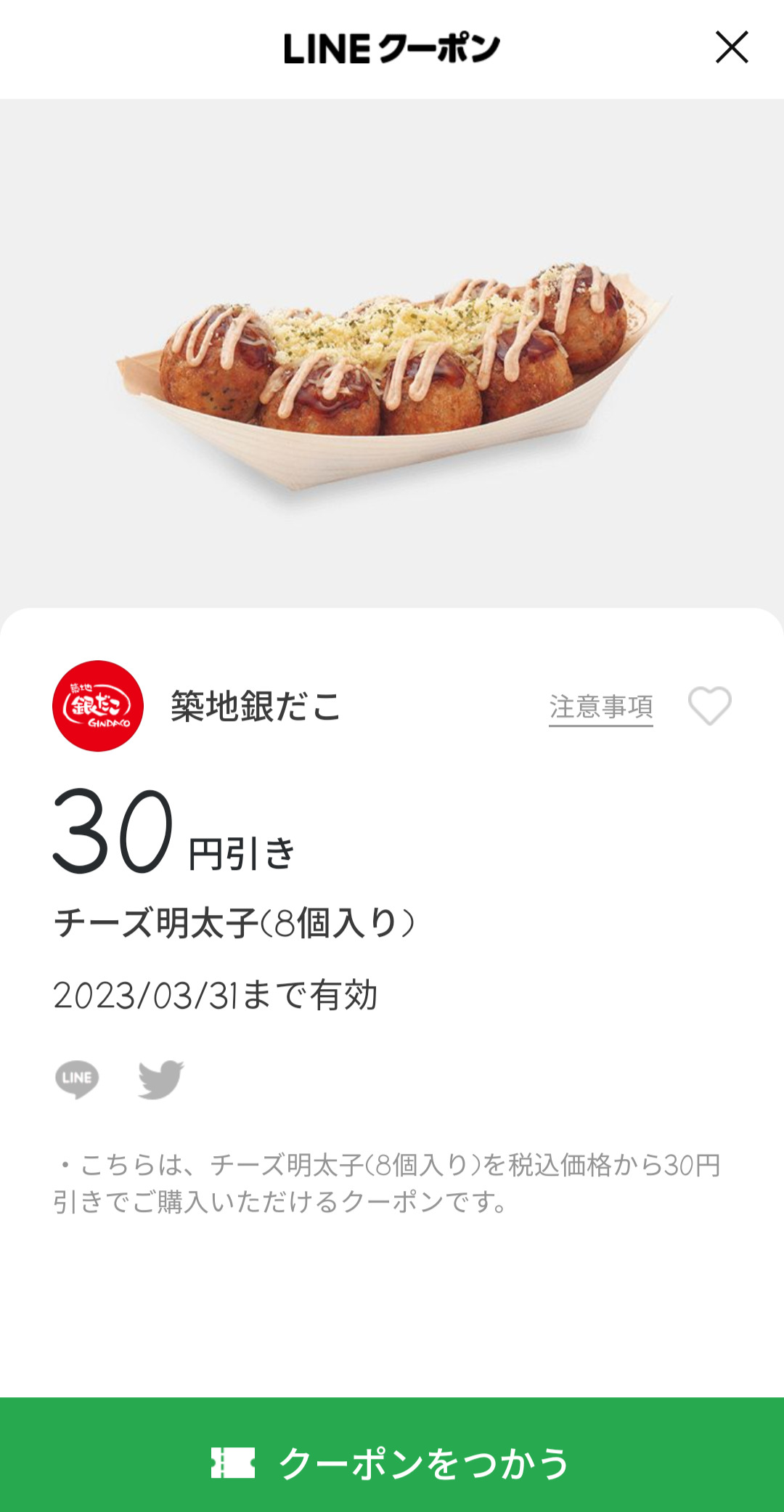Close the LINE coupon page
784x1512 pixels.
731,48
